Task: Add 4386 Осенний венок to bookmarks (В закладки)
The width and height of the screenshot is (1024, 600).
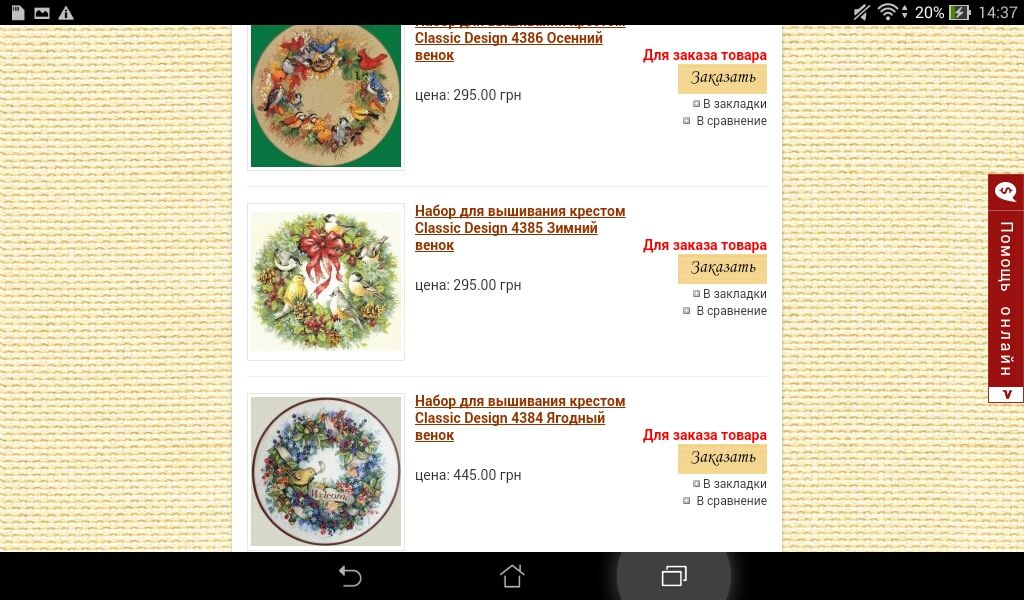Action: coord(734,104)
